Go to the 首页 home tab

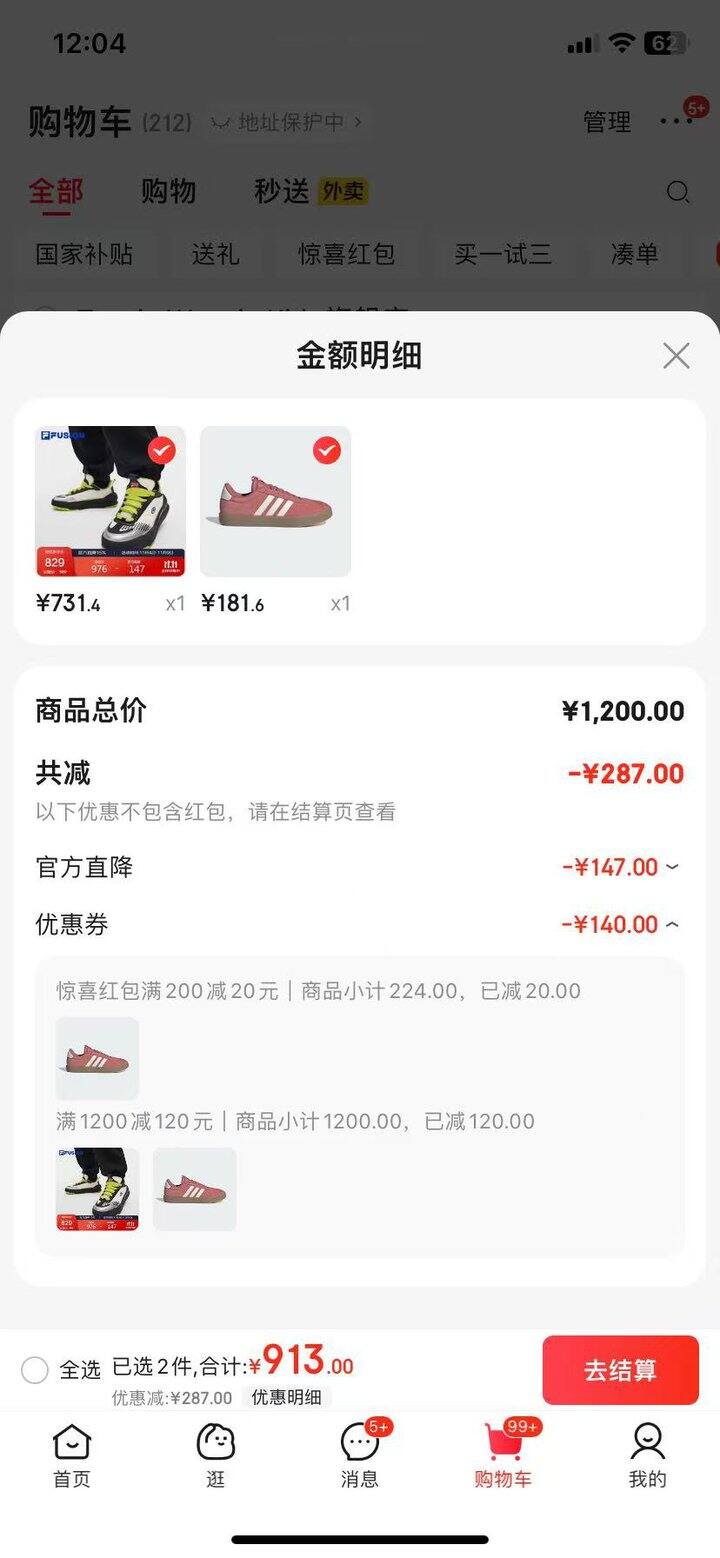coord(72,1455)
